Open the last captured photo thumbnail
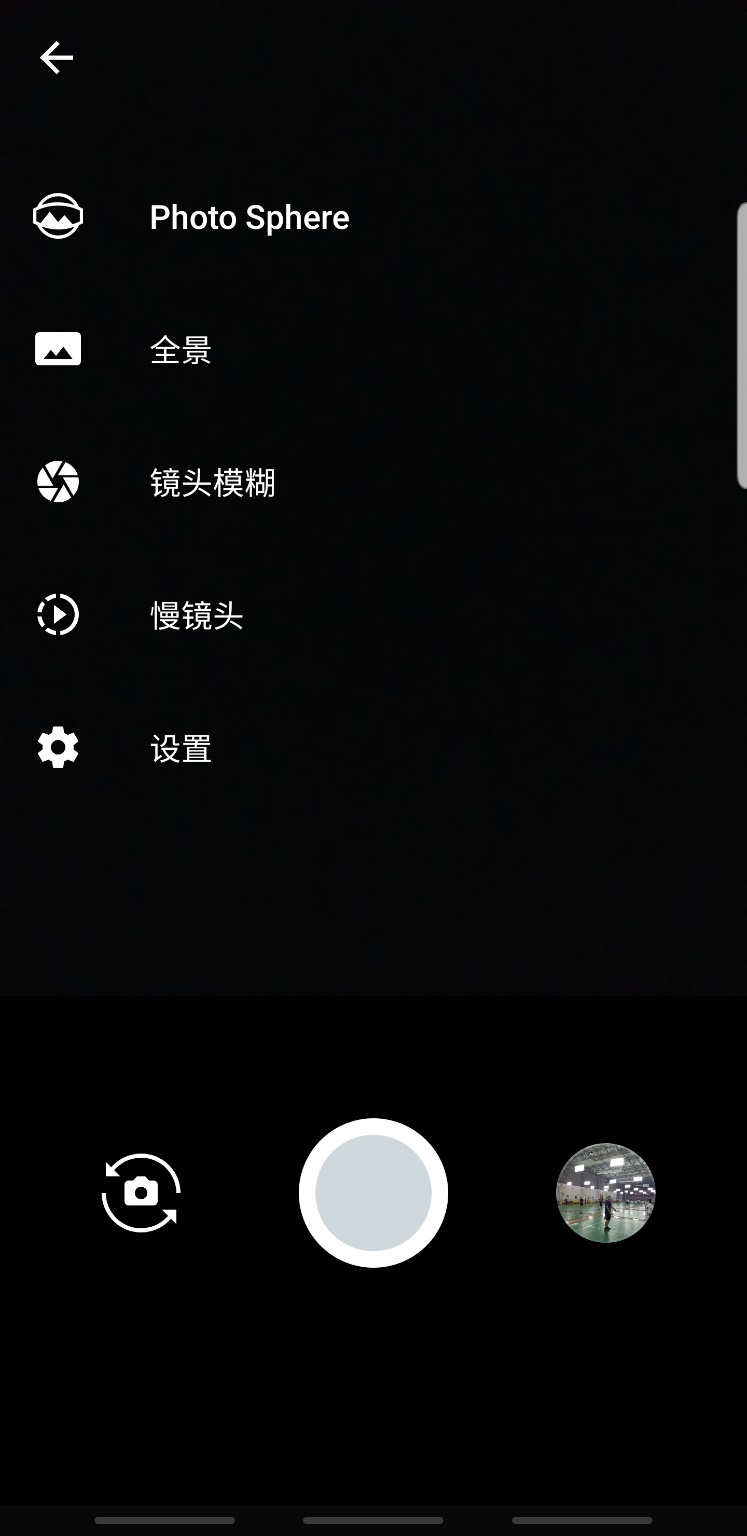This screenshot has height=1536, width=747. point(605,1192)
